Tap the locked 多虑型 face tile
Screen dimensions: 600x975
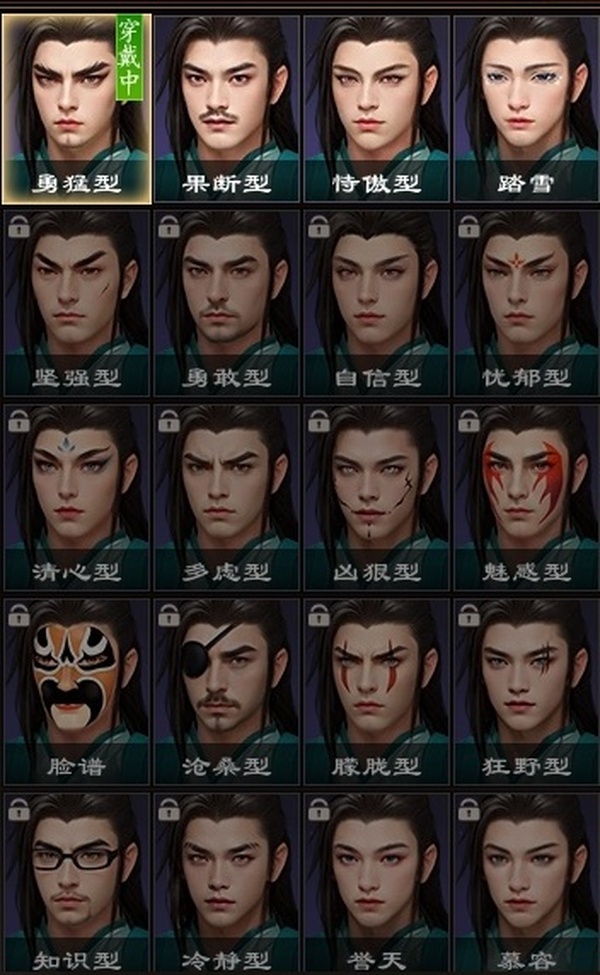[226, 497]
